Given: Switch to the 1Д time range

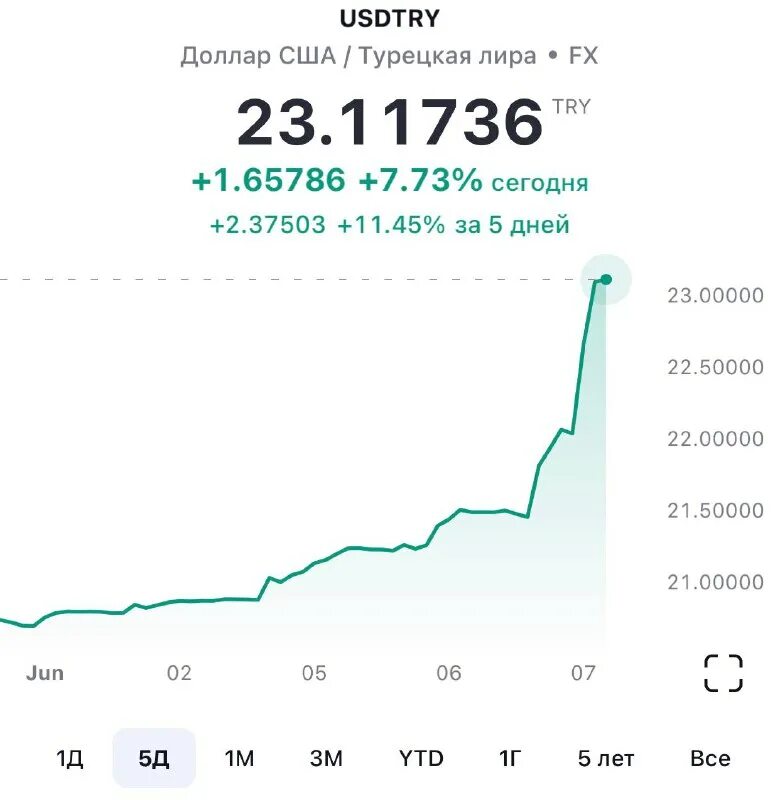Looking at the screenshot, I should tap(69, 759).
